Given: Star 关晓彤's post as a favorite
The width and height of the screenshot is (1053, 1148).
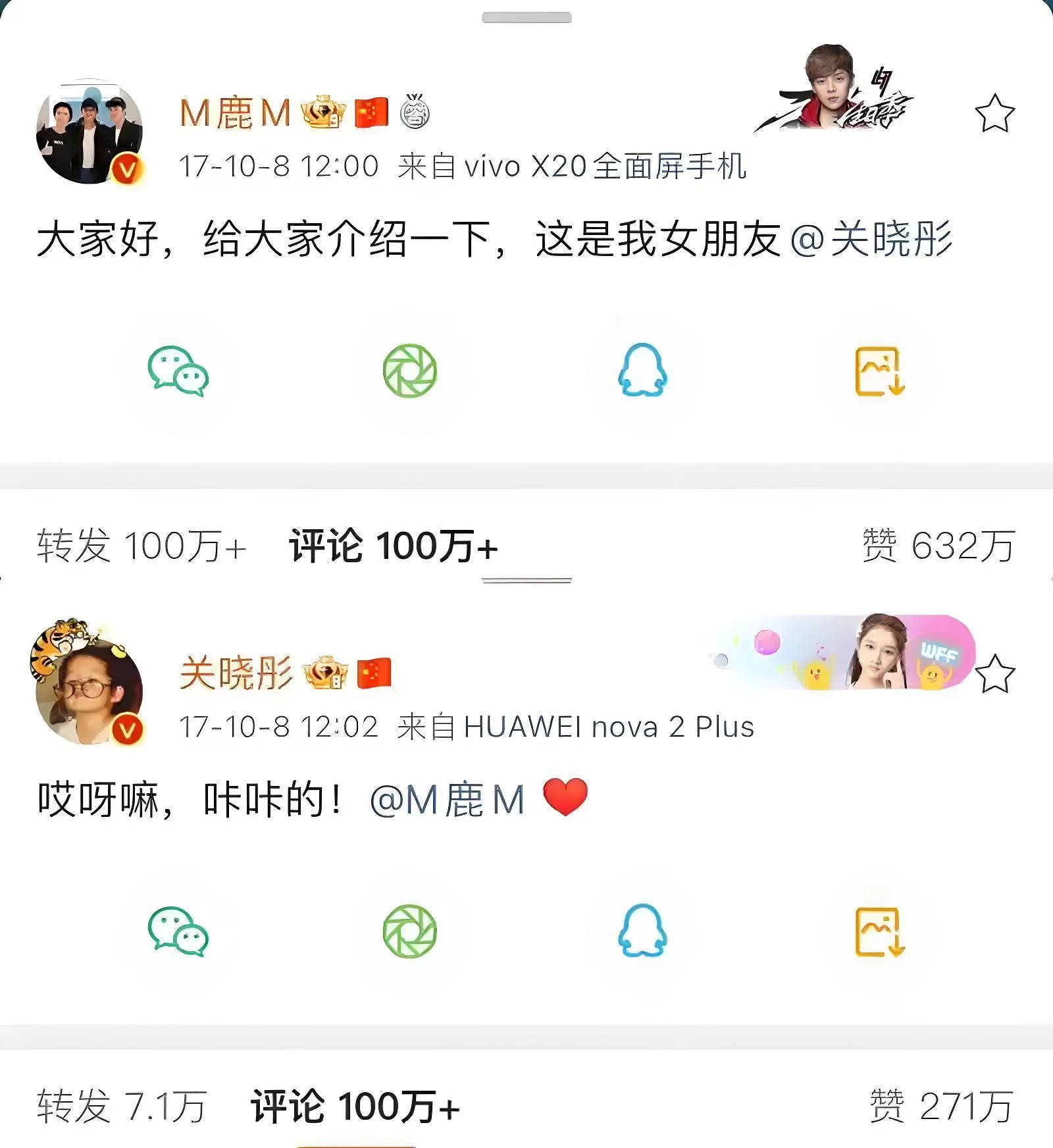Looking at the screenshot, I should (x=994, y=674).
